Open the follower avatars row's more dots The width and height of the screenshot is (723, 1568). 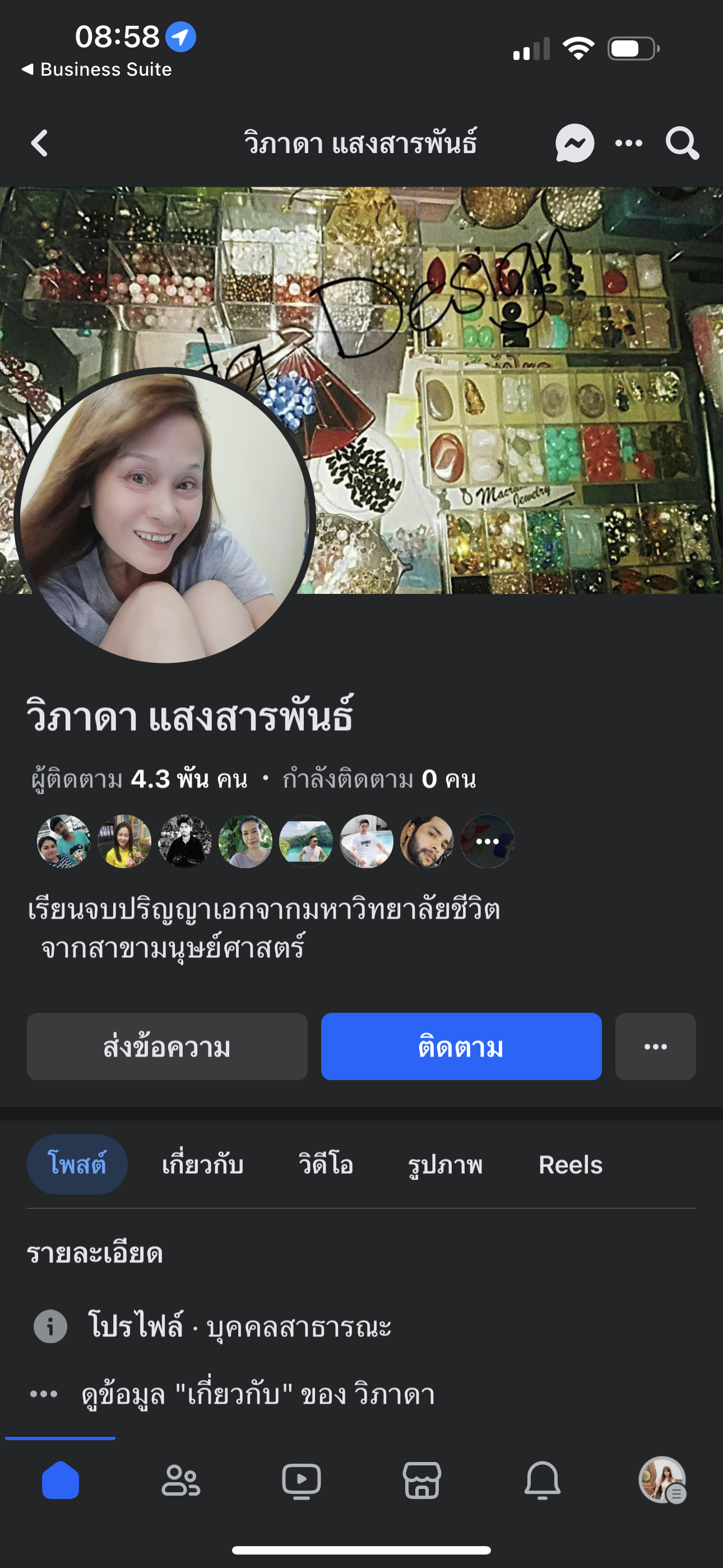point(488,842)
